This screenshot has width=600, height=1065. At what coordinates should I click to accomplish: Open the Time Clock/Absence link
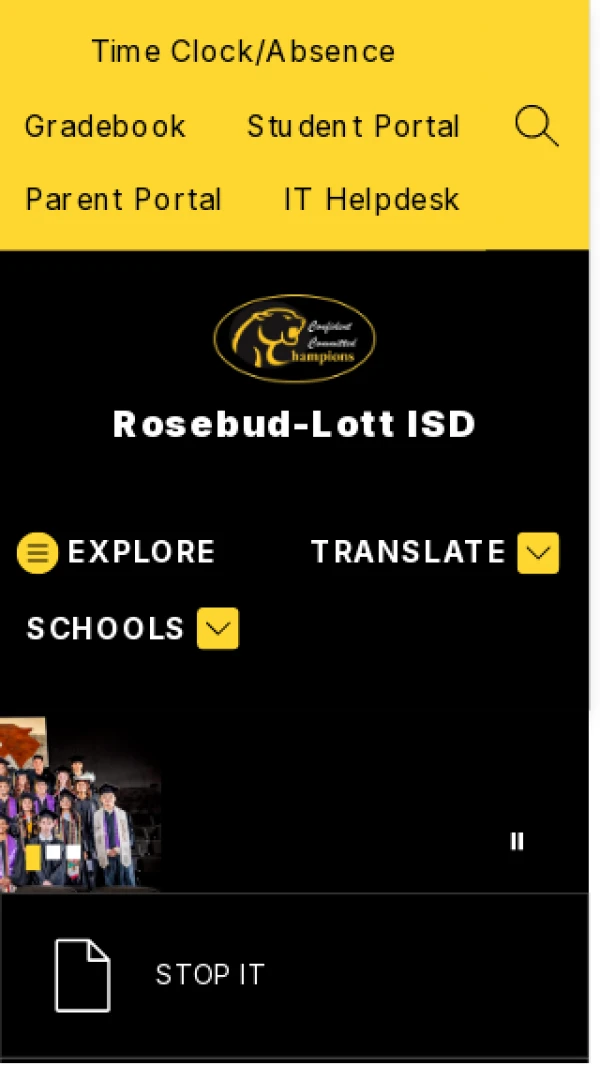243,51
